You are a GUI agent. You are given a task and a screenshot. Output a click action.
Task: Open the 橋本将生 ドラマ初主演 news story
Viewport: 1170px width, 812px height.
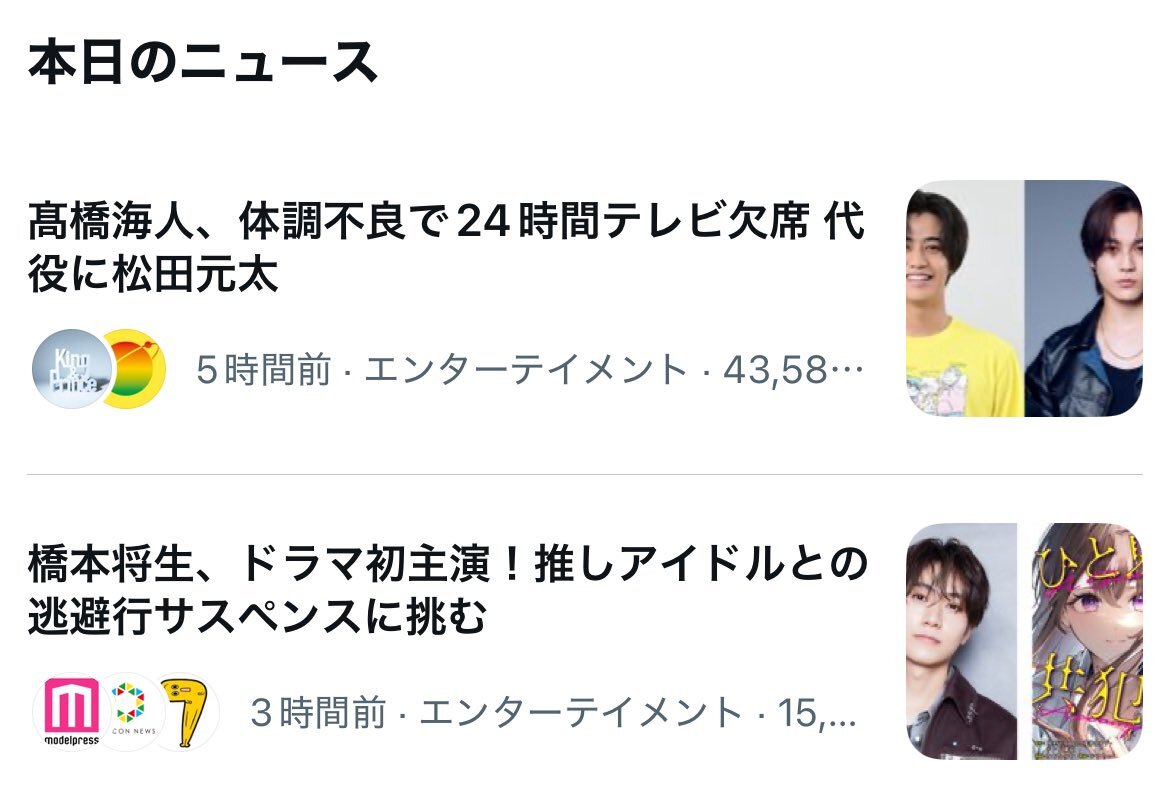pos(446,592)
